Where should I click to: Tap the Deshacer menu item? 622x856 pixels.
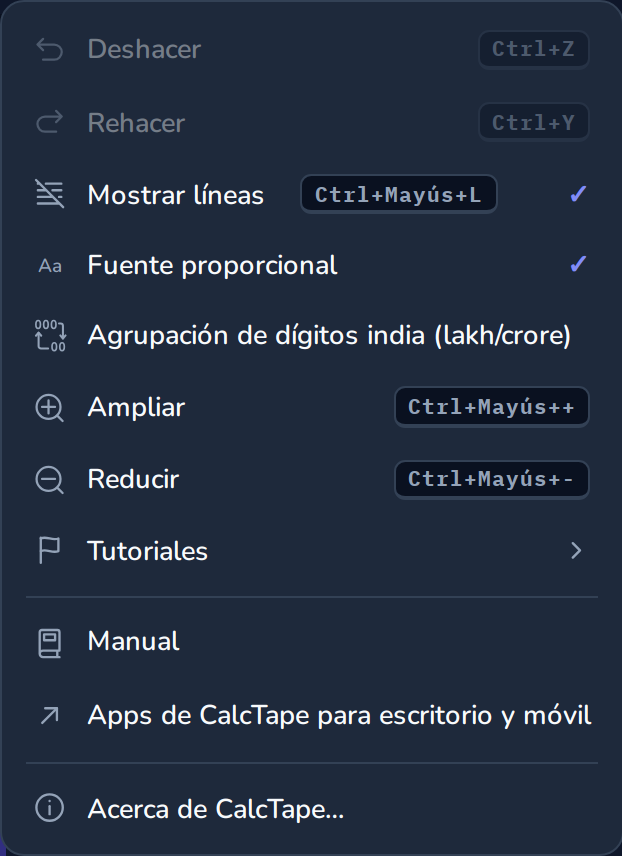click(311, 49)
